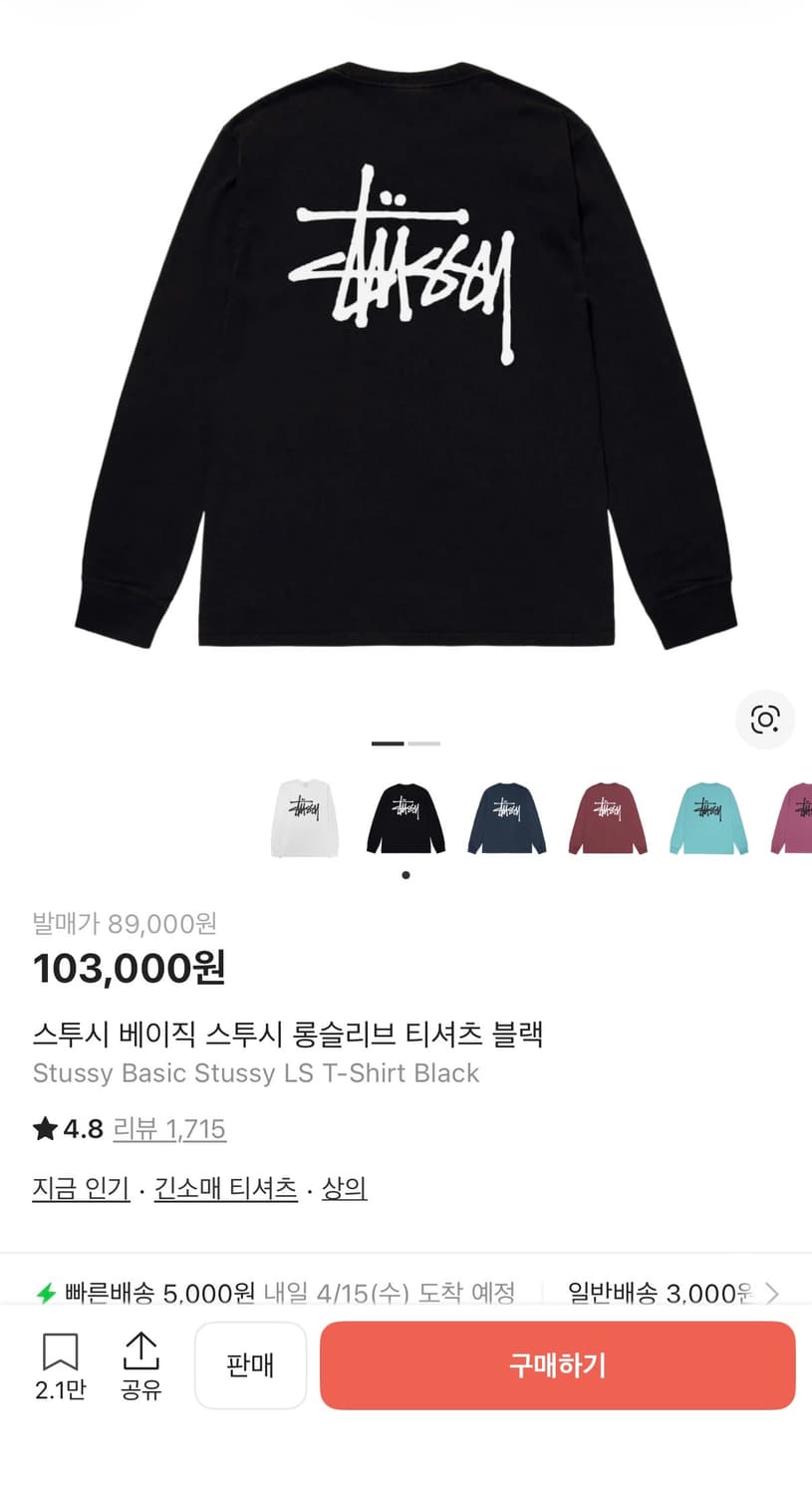Expand the shipping options chevron

(x=772, y=1293)
